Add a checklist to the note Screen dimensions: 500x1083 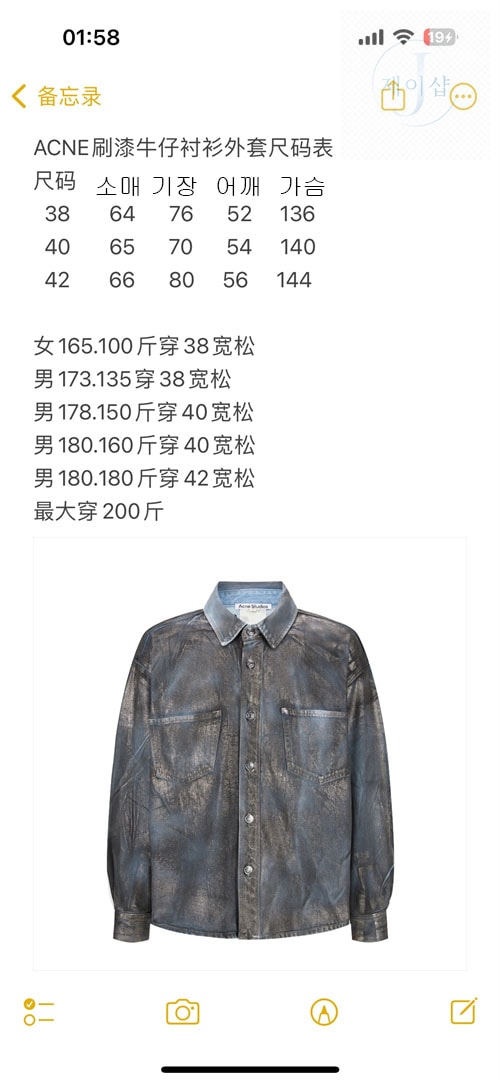pyautogui.click(x=39, y=1012)
